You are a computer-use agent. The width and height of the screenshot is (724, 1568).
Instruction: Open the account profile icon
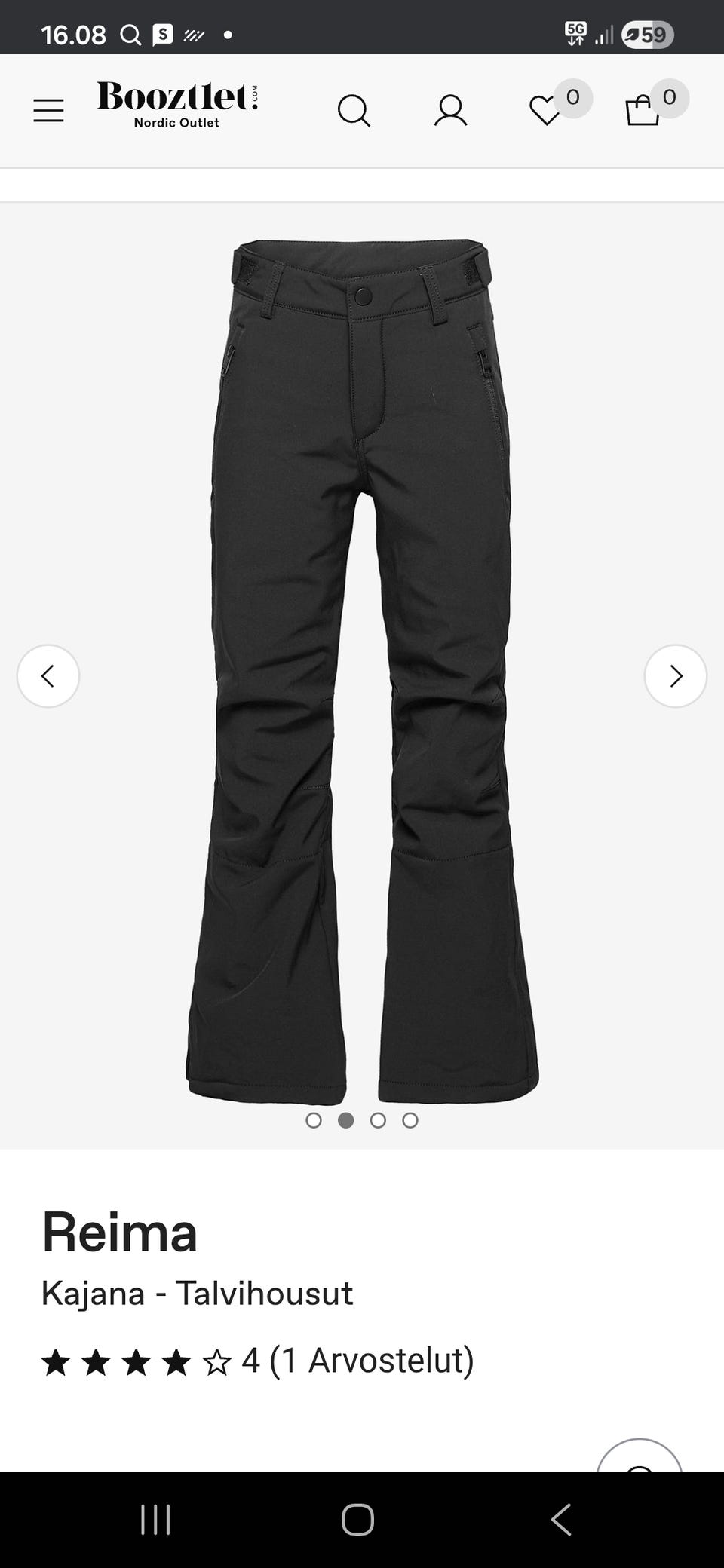pos(450,111)
